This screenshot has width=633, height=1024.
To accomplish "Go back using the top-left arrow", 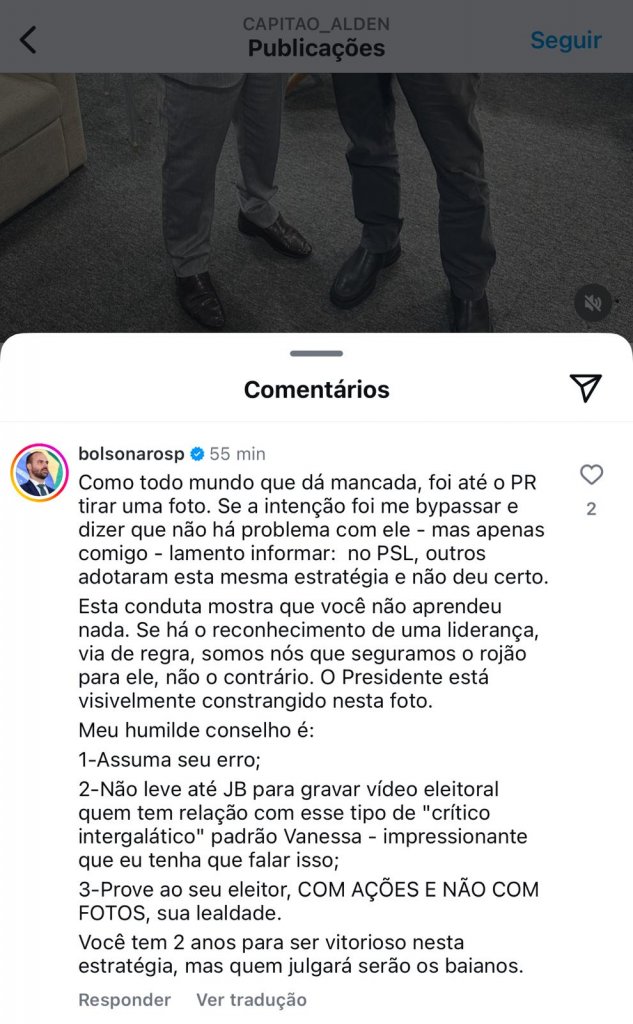I will (28, 40).
